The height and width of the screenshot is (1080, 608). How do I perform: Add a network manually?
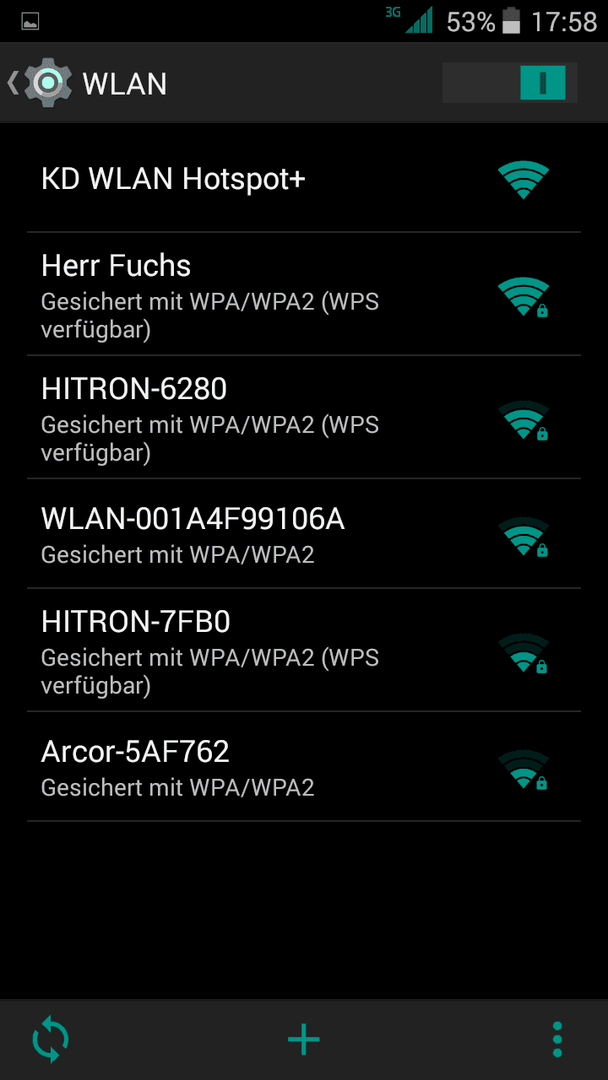click(x=304, y=1039)
